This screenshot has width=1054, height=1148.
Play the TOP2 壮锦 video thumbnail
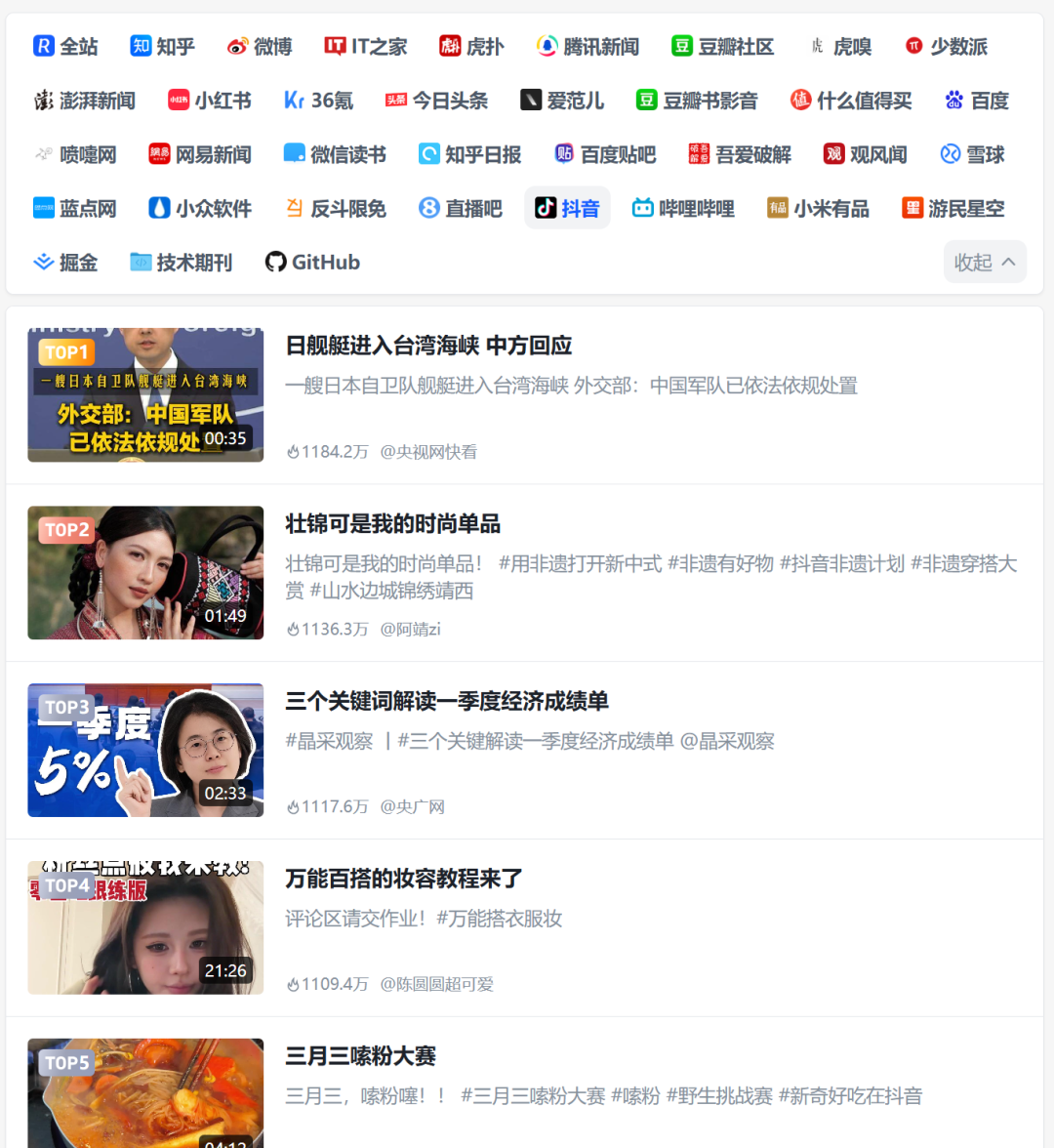tap(145, 573)
